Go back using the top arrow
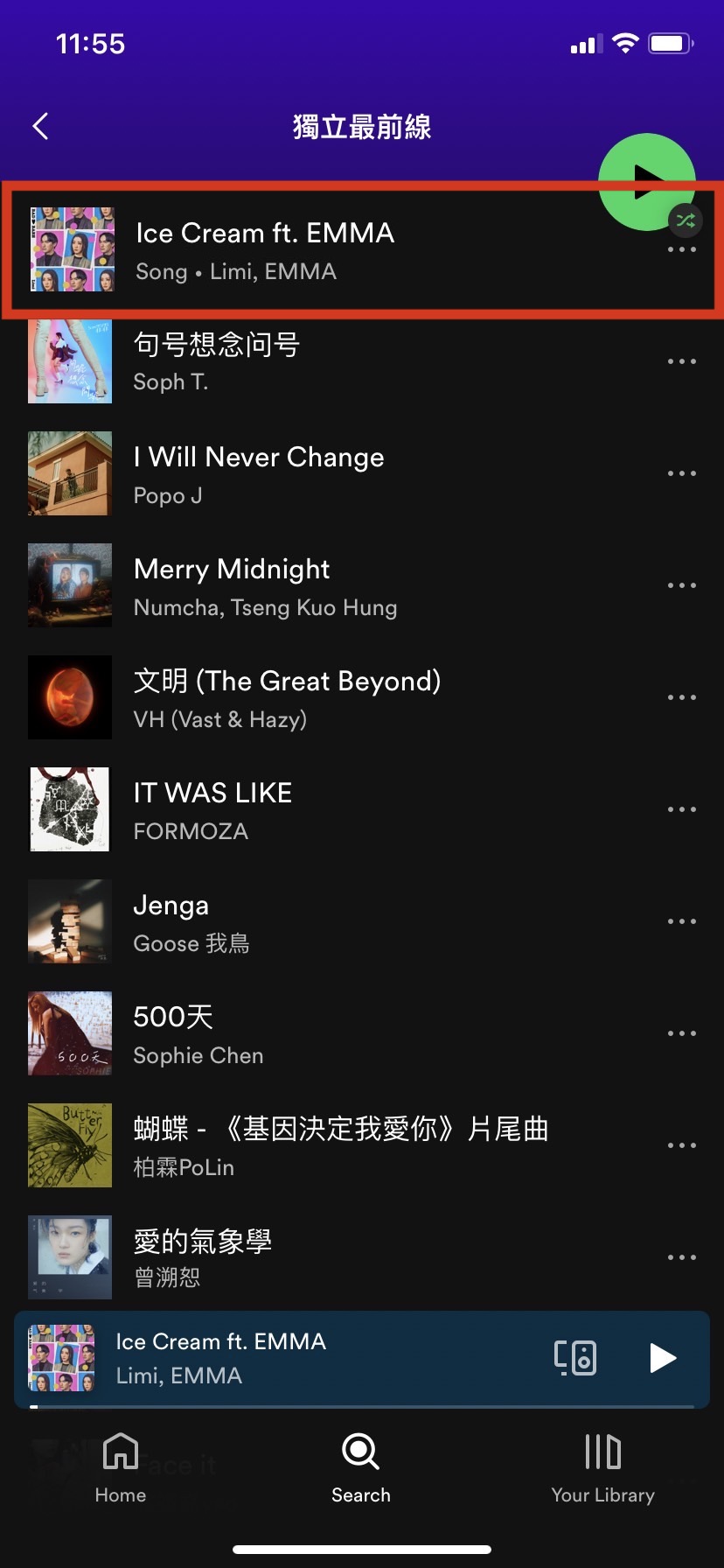Screen dimensions: 724x1568 point(40,127)
